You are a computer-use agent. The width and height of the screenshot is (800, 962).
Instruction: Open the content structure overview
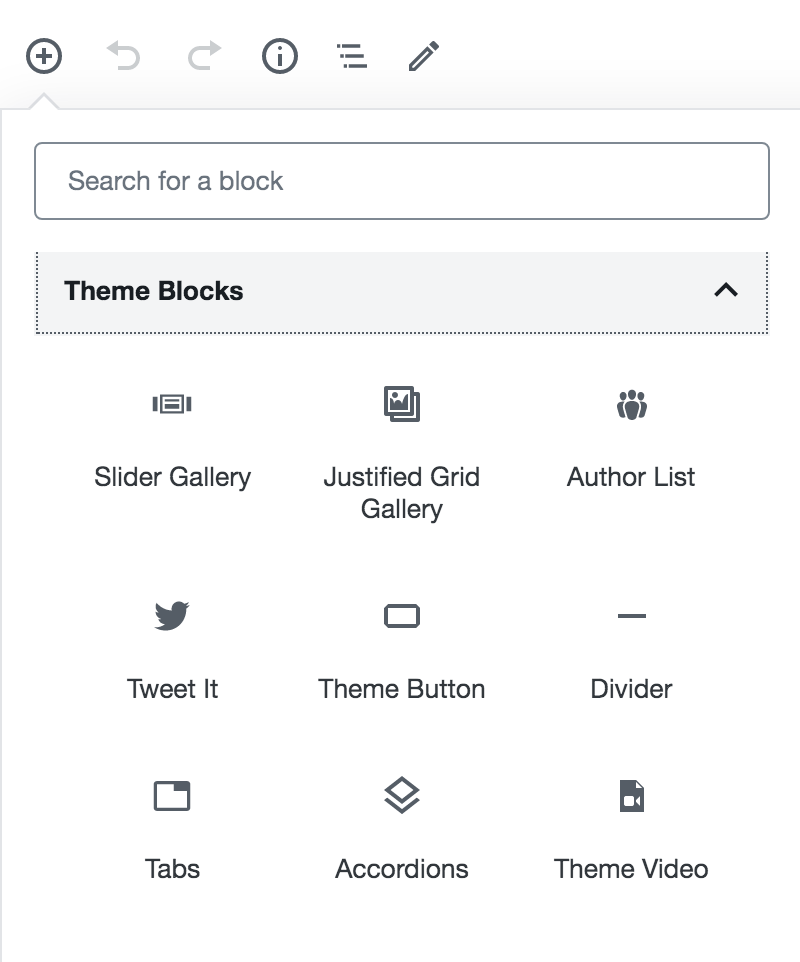tap(351, 57)
